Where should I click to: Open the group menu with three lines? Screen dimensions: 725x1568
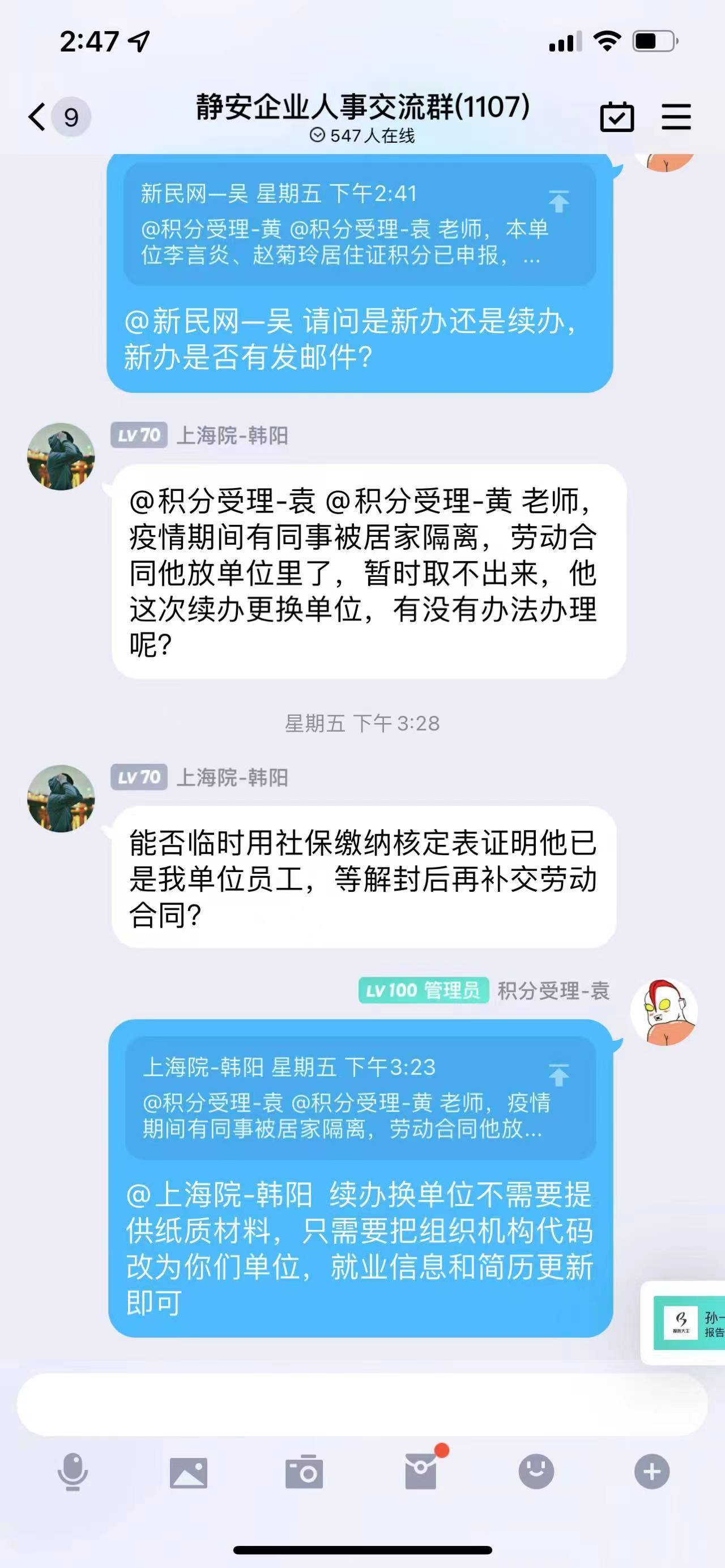pyautogui.click(x=676, y=116)
